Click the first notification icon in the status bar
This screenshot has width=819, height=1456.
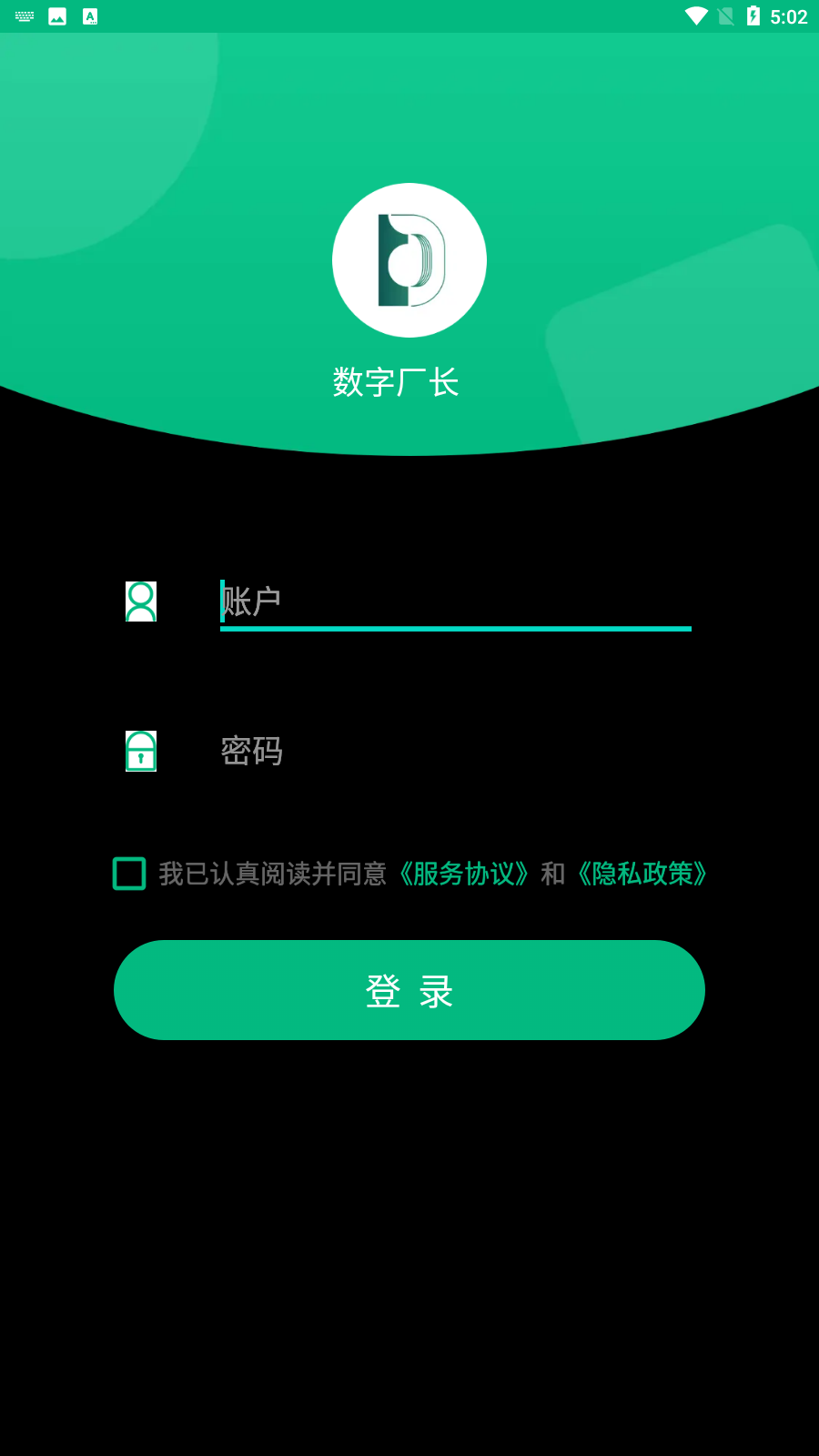[56, 15]
